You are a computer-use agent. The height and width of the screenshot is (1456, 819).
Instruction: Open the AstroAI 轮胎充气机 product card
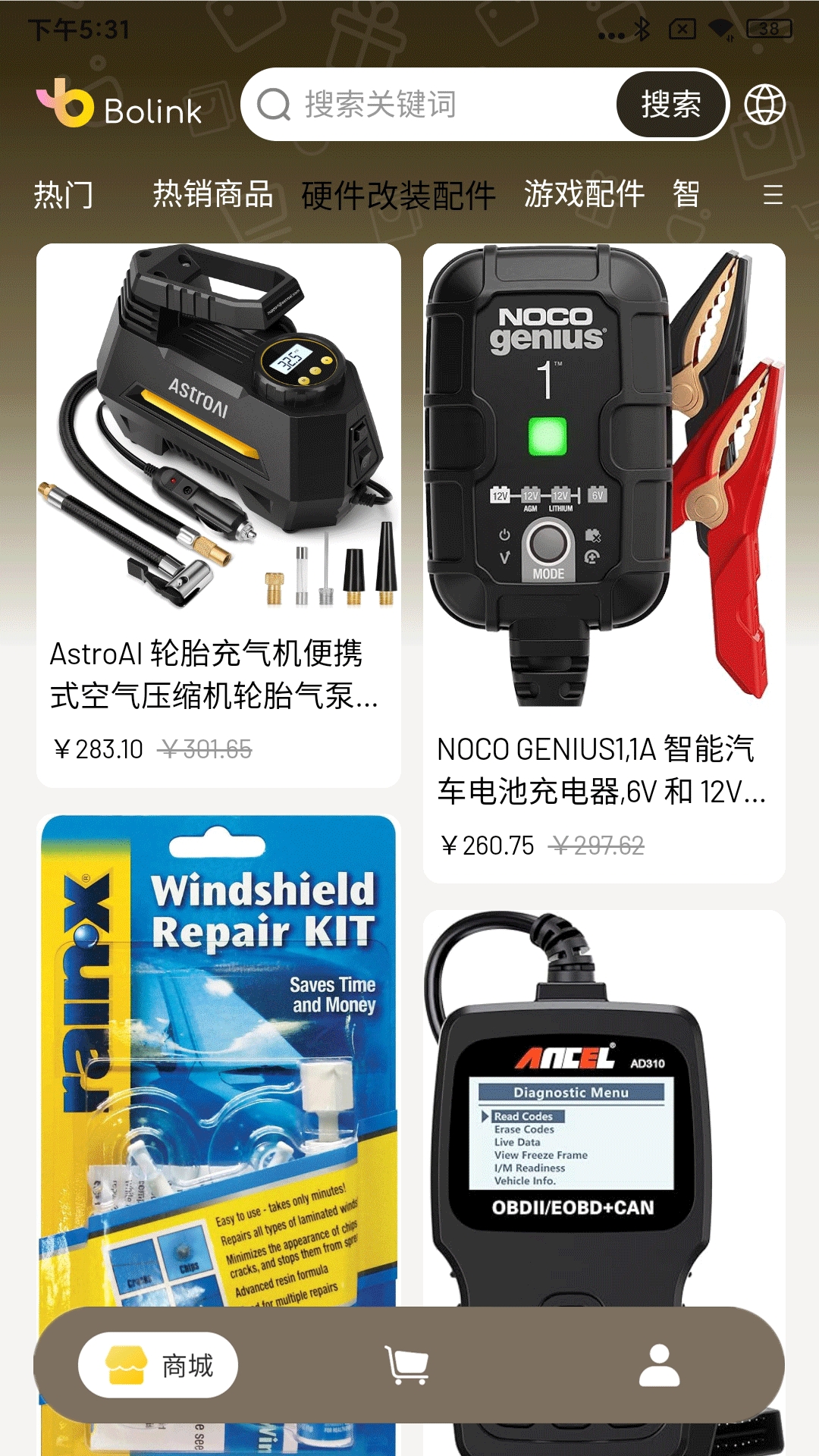coord(218,516)
